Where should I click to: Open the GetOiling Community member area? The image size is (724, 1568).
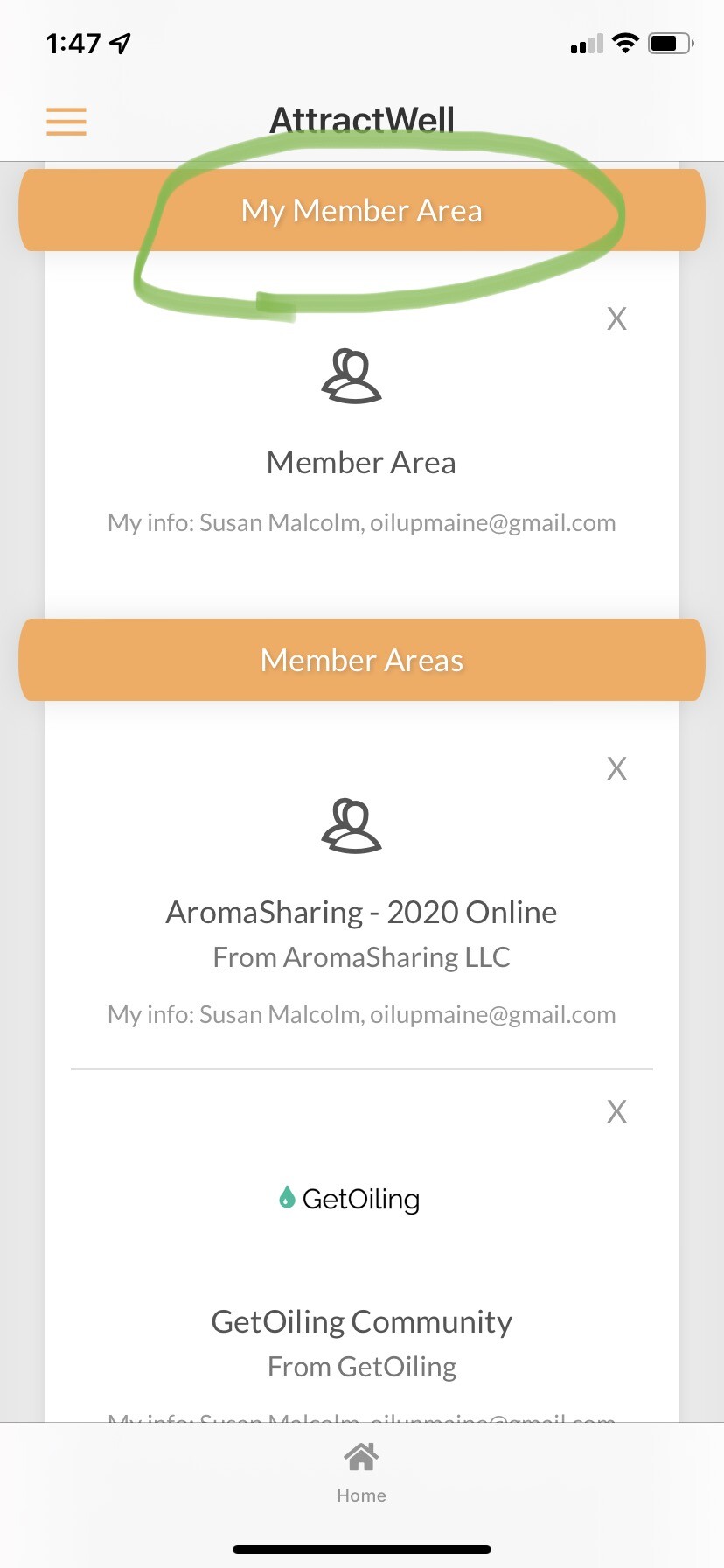(x=361, y=1320)
